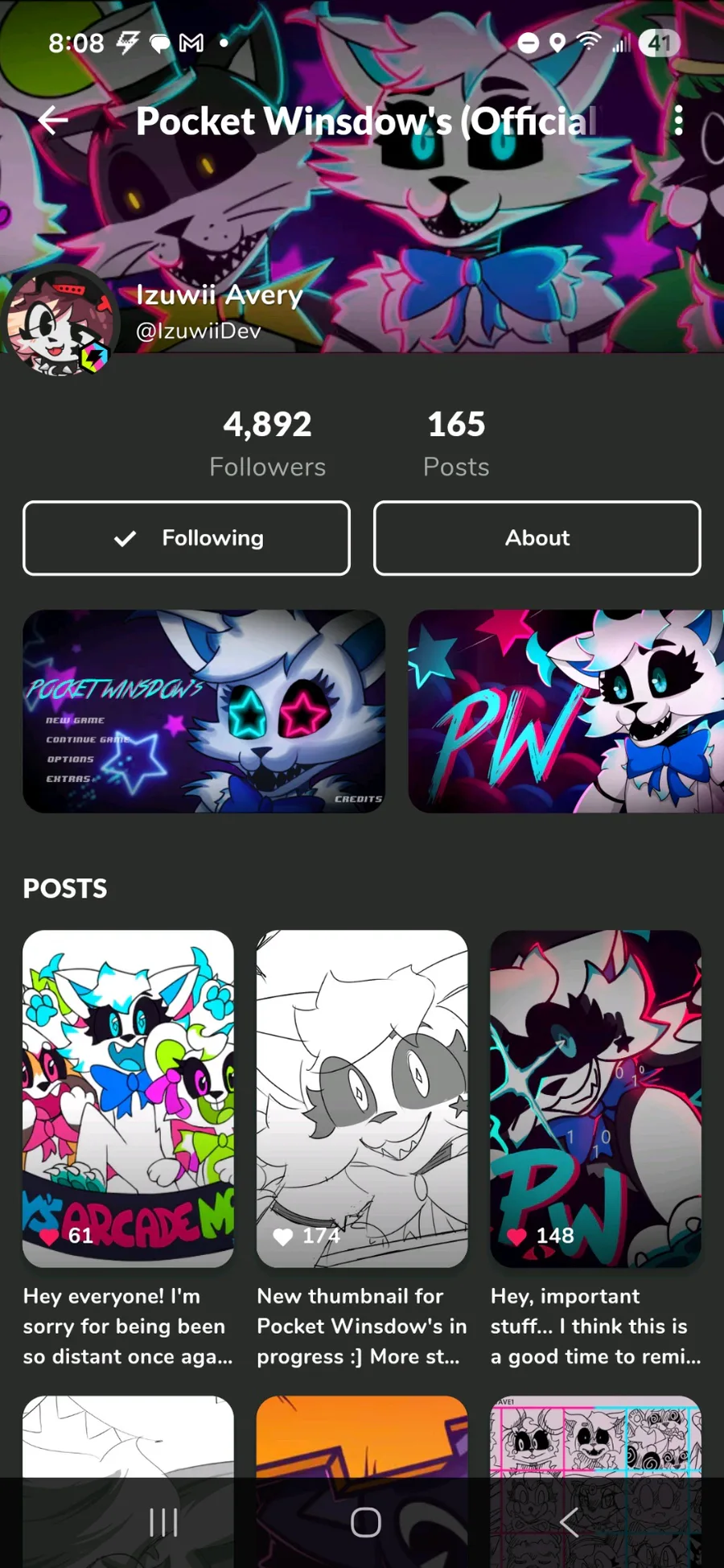Image resolution: width=724 pixels, height=1568 pixels.
Task: Like the post with 148 hearts
Action: [x=516, y=1237]
